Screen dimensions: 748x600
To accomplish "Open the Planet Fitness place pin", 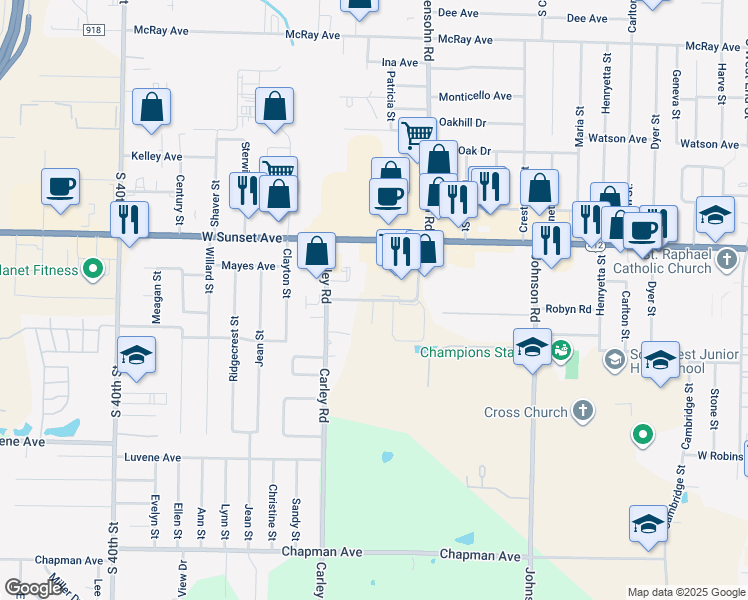I will [93, 269].
